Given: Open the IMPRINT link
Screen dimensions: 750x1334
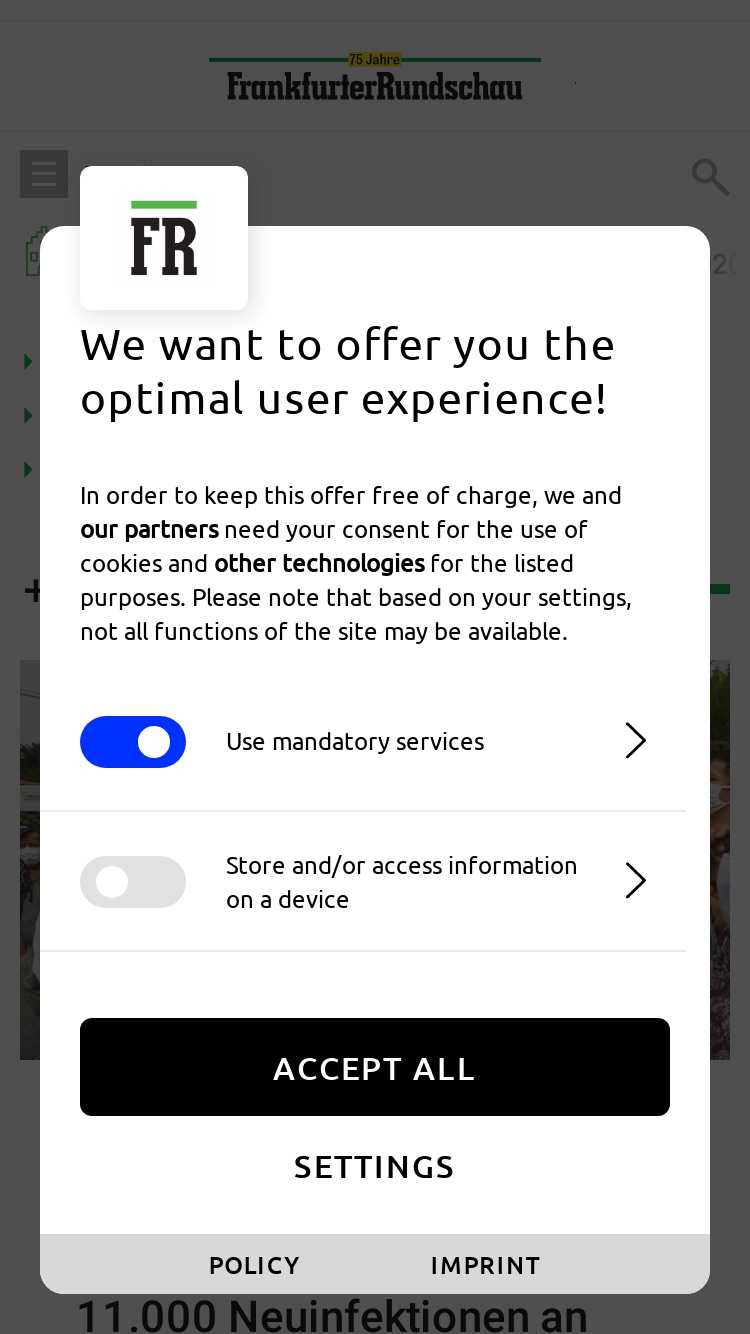Looking at the screenshot, I should 485,1265.
